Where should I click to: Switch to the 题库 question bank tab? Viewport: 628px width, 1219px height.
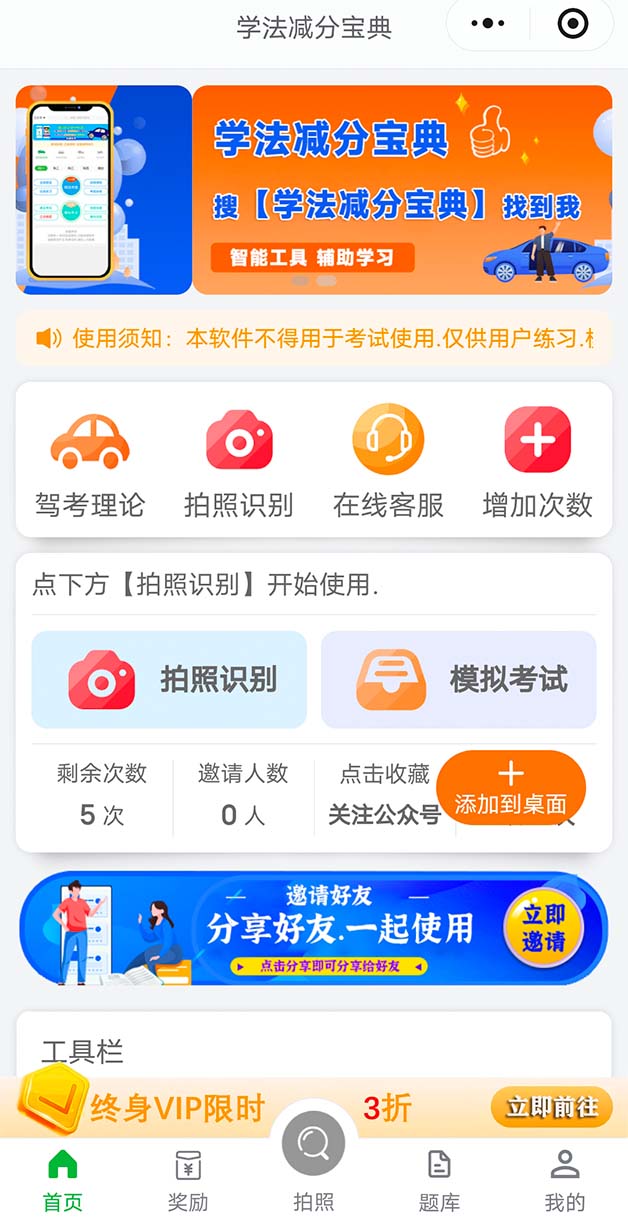point(439,1180)
